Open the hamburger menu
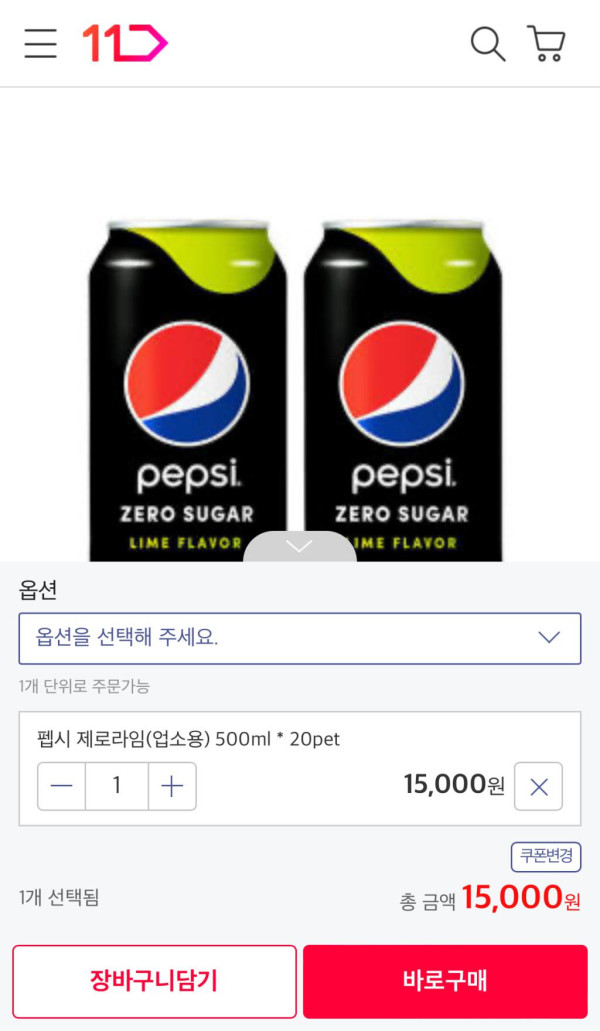This screenshot has width=600, height=1031. [40, 43]
